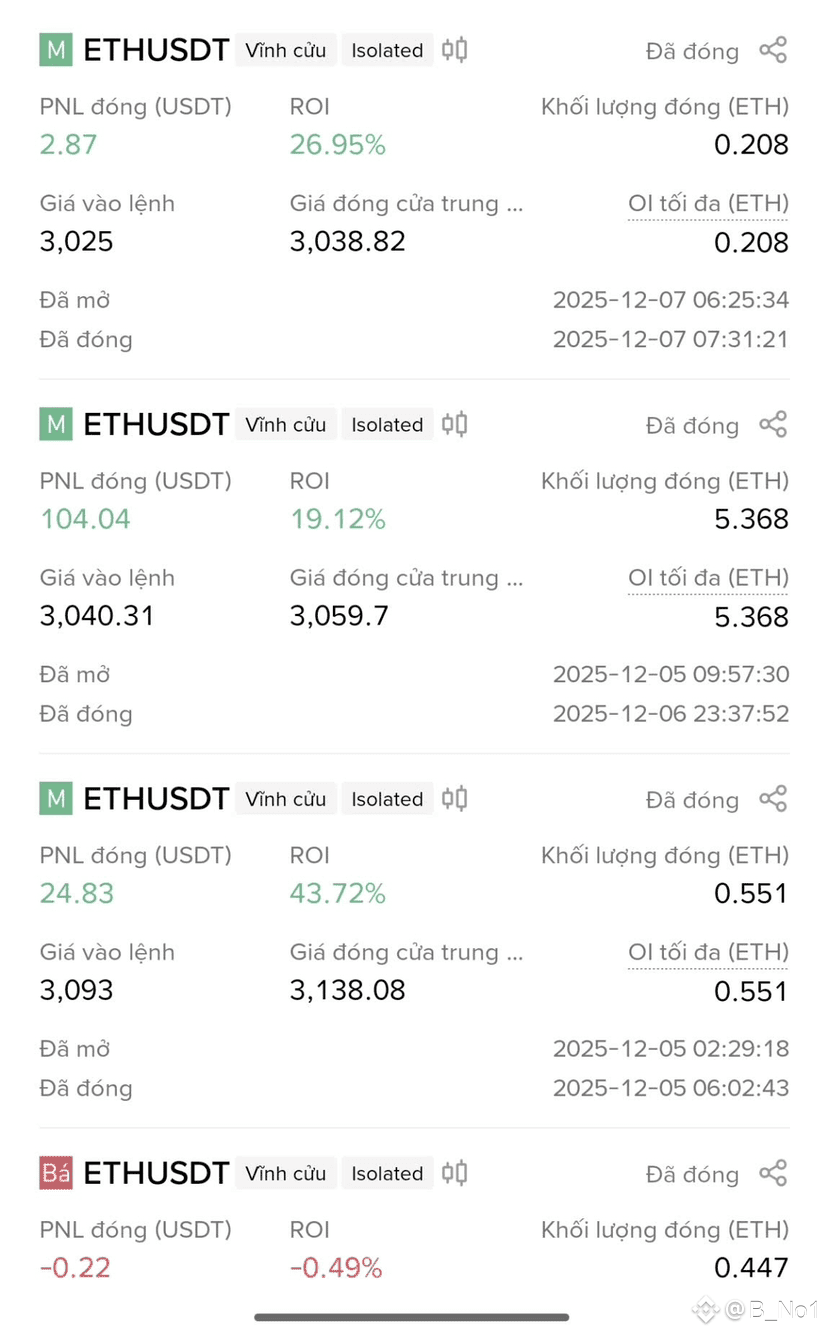Open the candlestick chart for the 19.12% ROI position
The height and width of the screenshot is (1335, 829).
pyautogui.click(x=455, y=424)
